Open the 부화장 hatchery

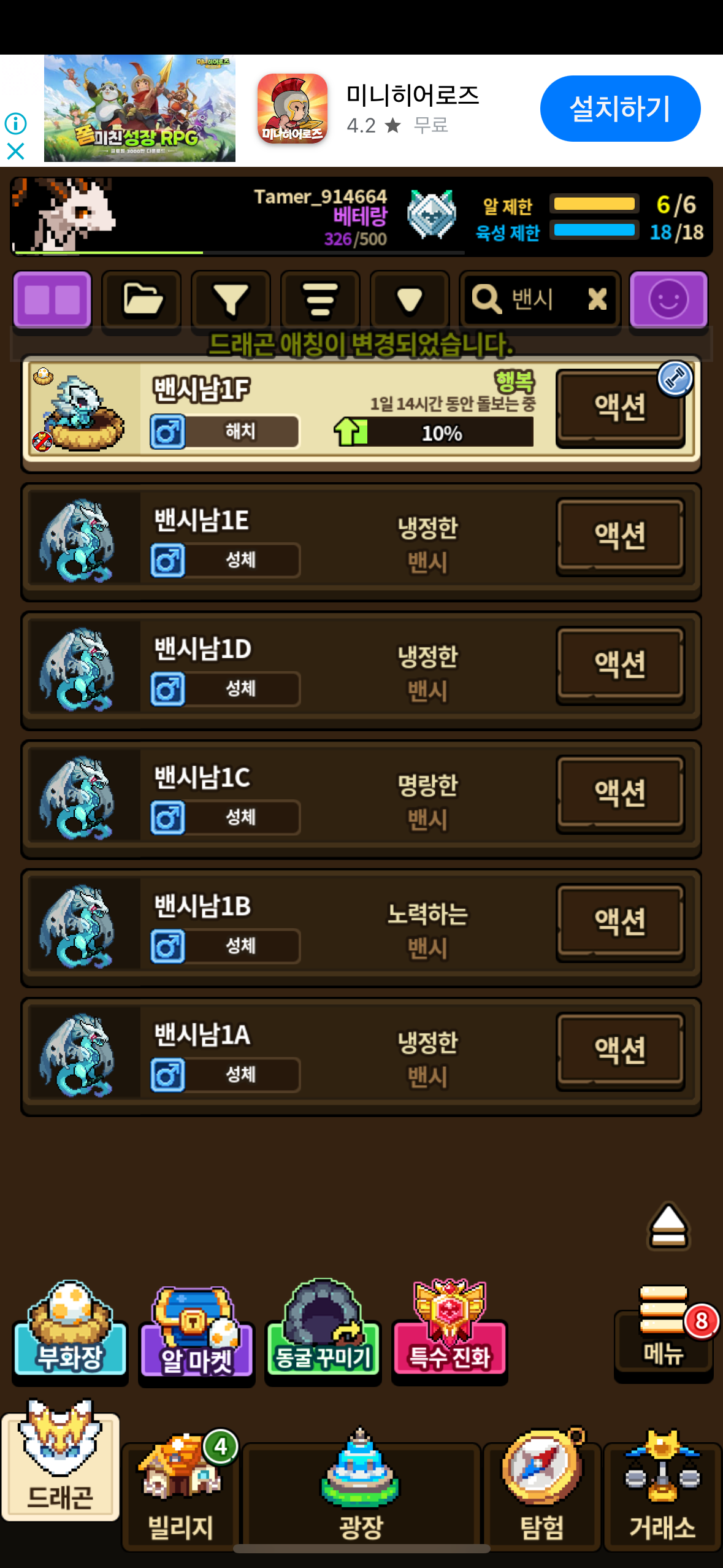tap(70, 1332)
